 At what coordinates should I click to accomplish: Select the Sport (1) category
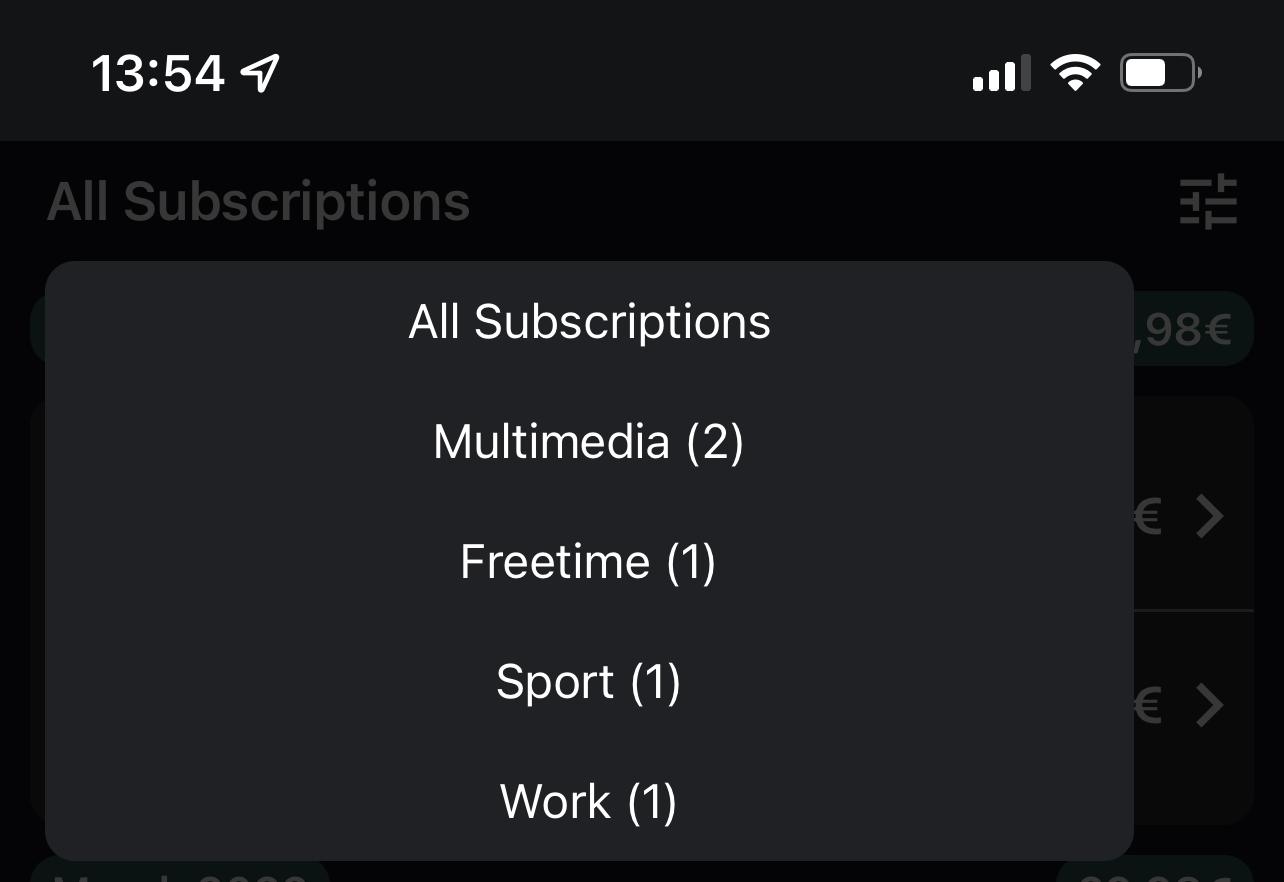pyautogui.click(x=589, y=681)
